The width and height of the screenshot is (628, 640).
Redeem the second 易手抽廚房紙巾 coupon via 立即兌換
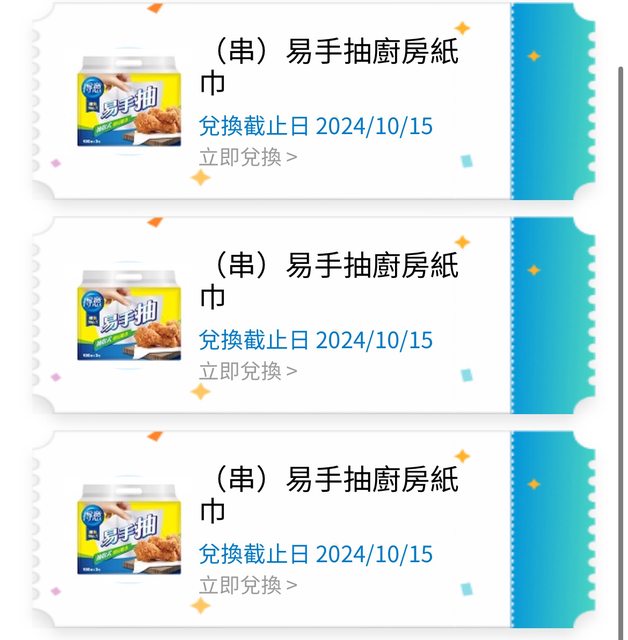pos(247,371)
